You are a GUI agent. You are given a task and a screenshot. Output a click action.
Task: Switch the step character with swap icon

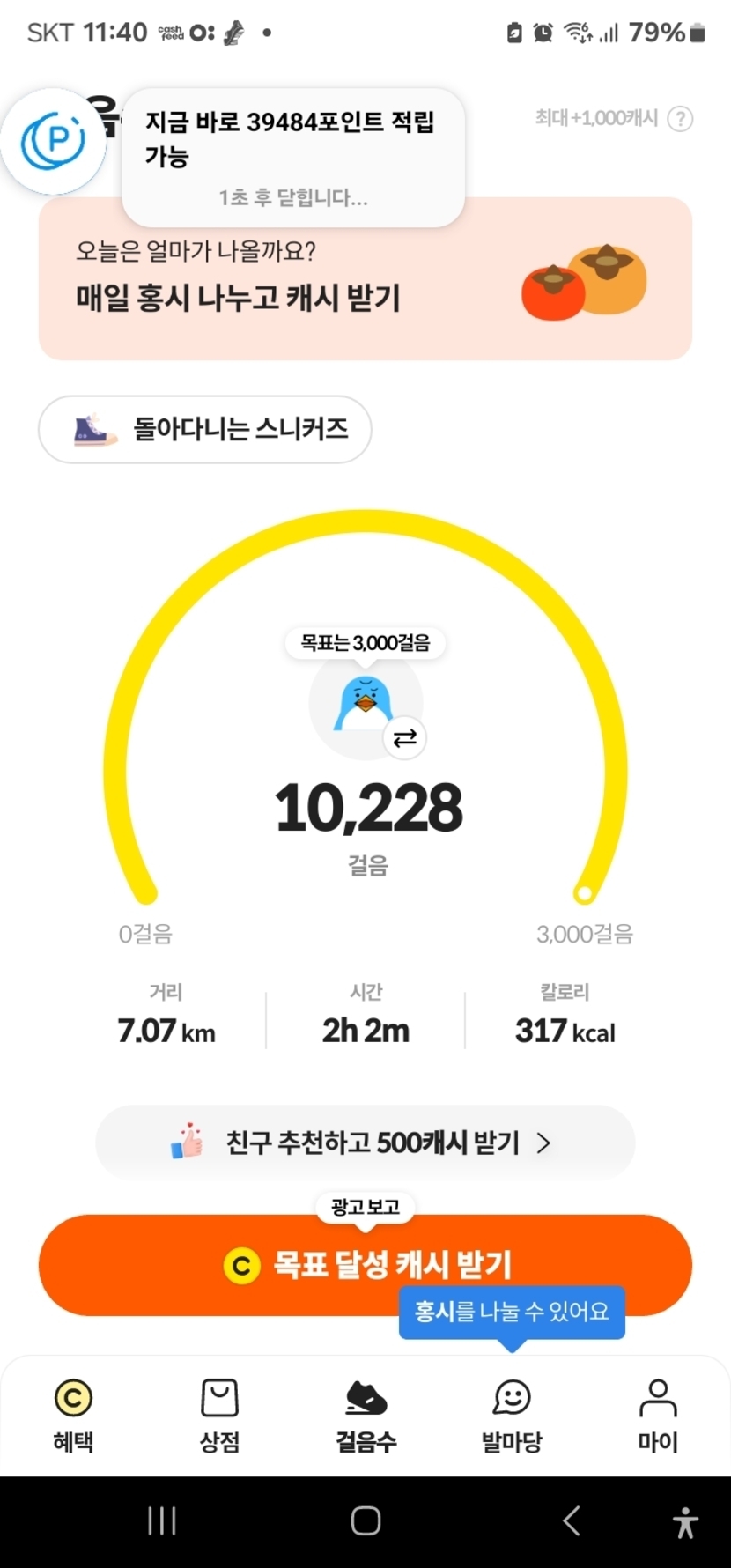[x=405, y=738]
